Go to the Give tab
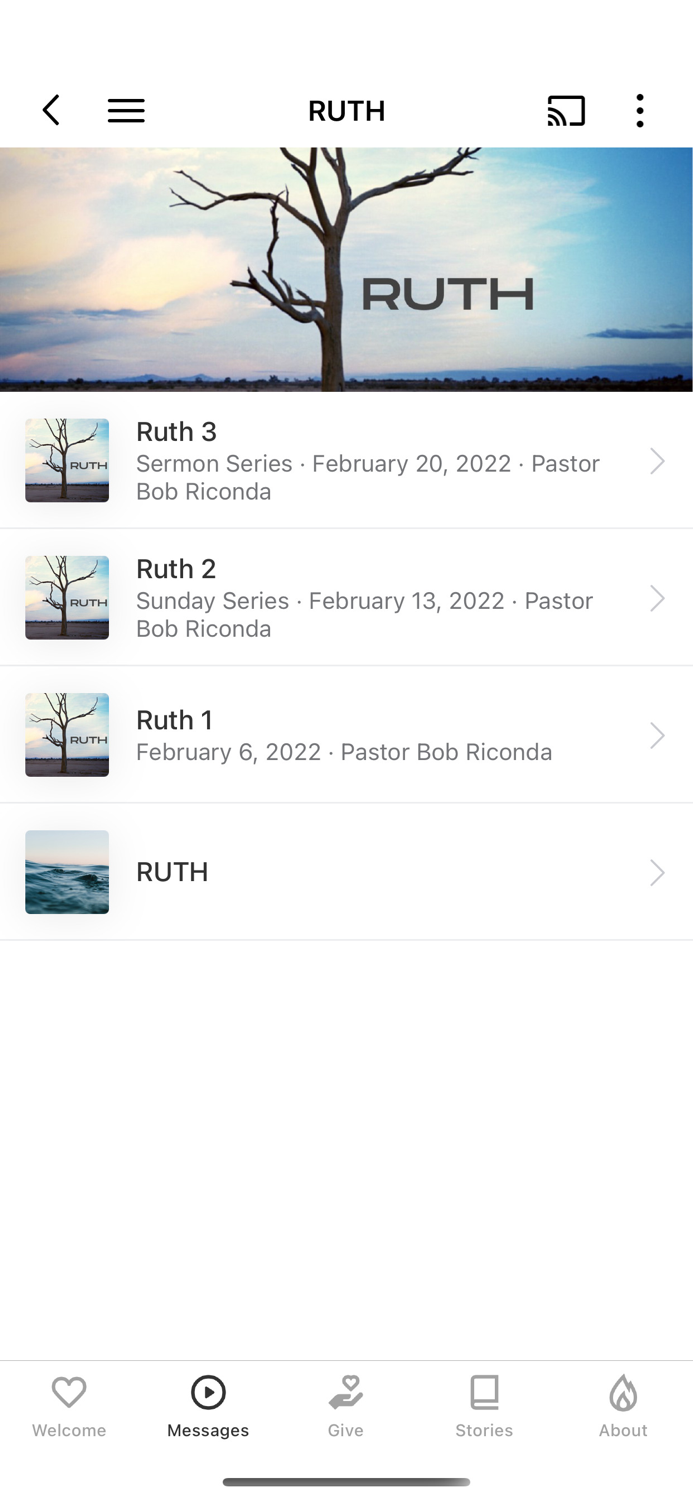This screenshot has height=1500, width=693. pos(346,1406)
